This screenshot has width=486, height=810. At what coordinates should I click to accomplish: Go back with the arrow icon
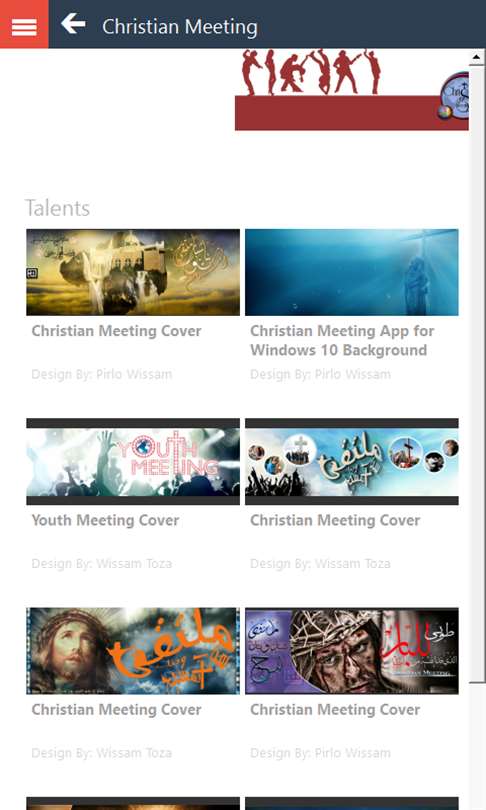[x=73, y=24]
